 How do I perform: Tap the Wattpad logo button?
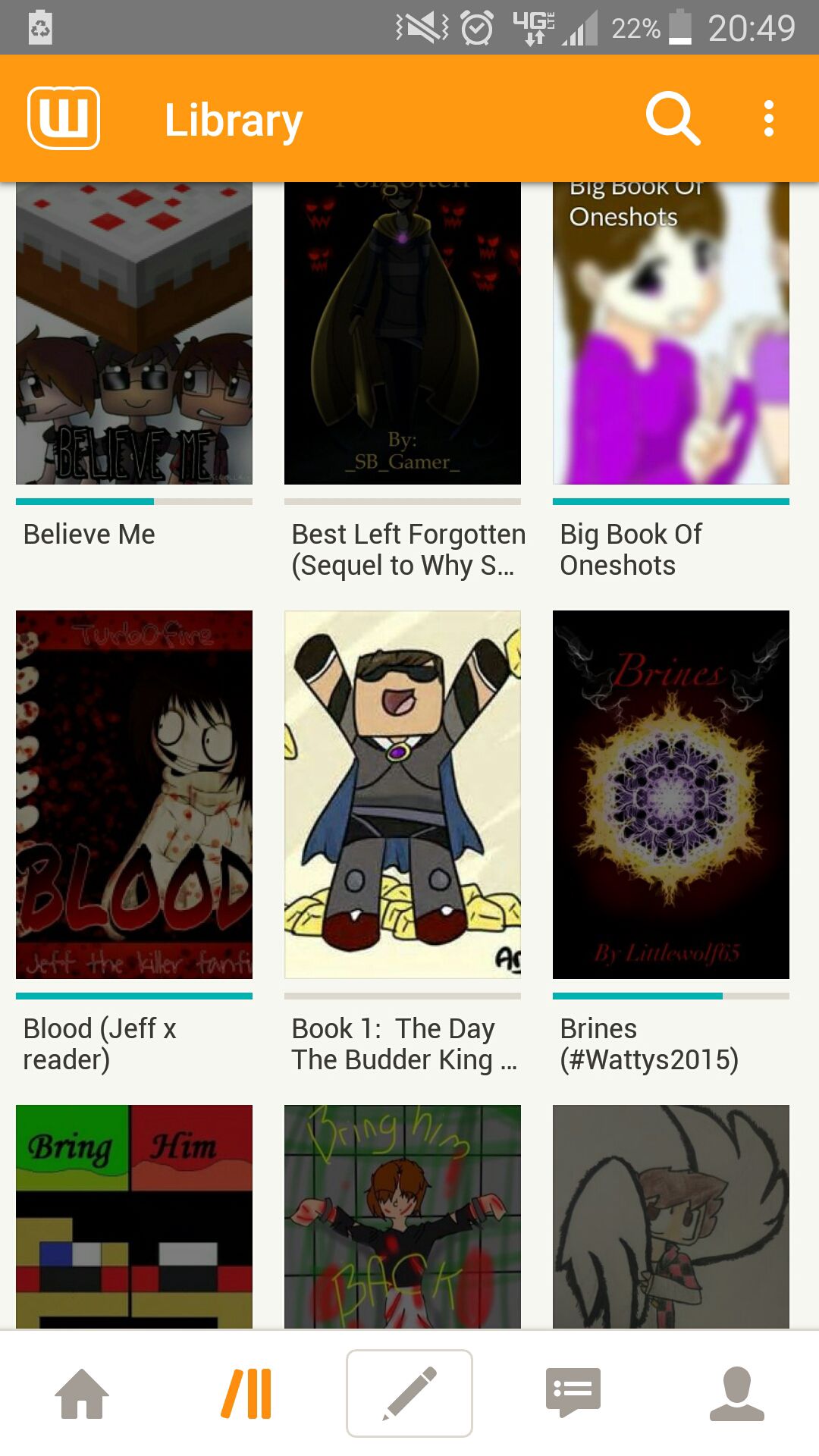tap(64, 119)
